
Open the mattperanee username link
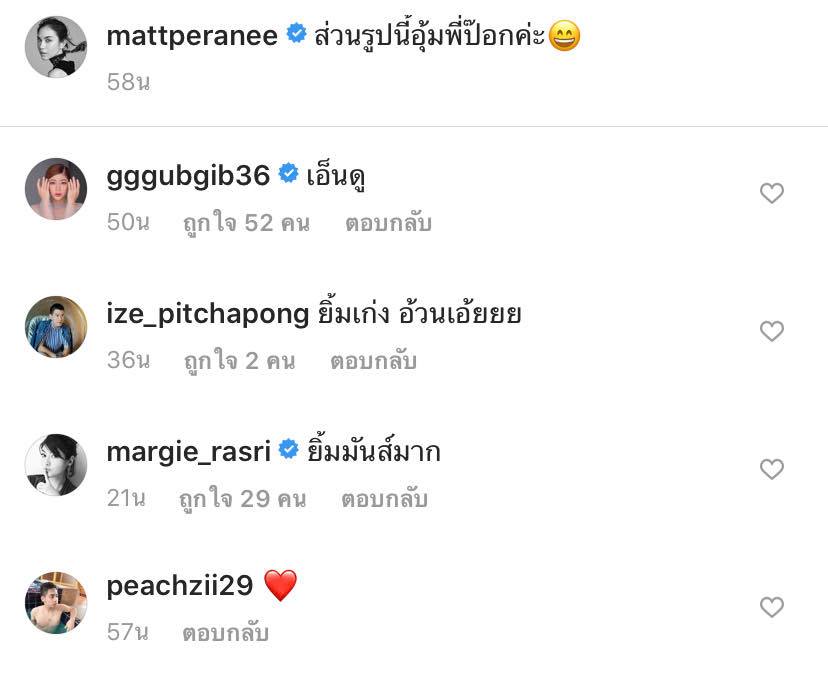pyautogui.click(x=193, y=37)
